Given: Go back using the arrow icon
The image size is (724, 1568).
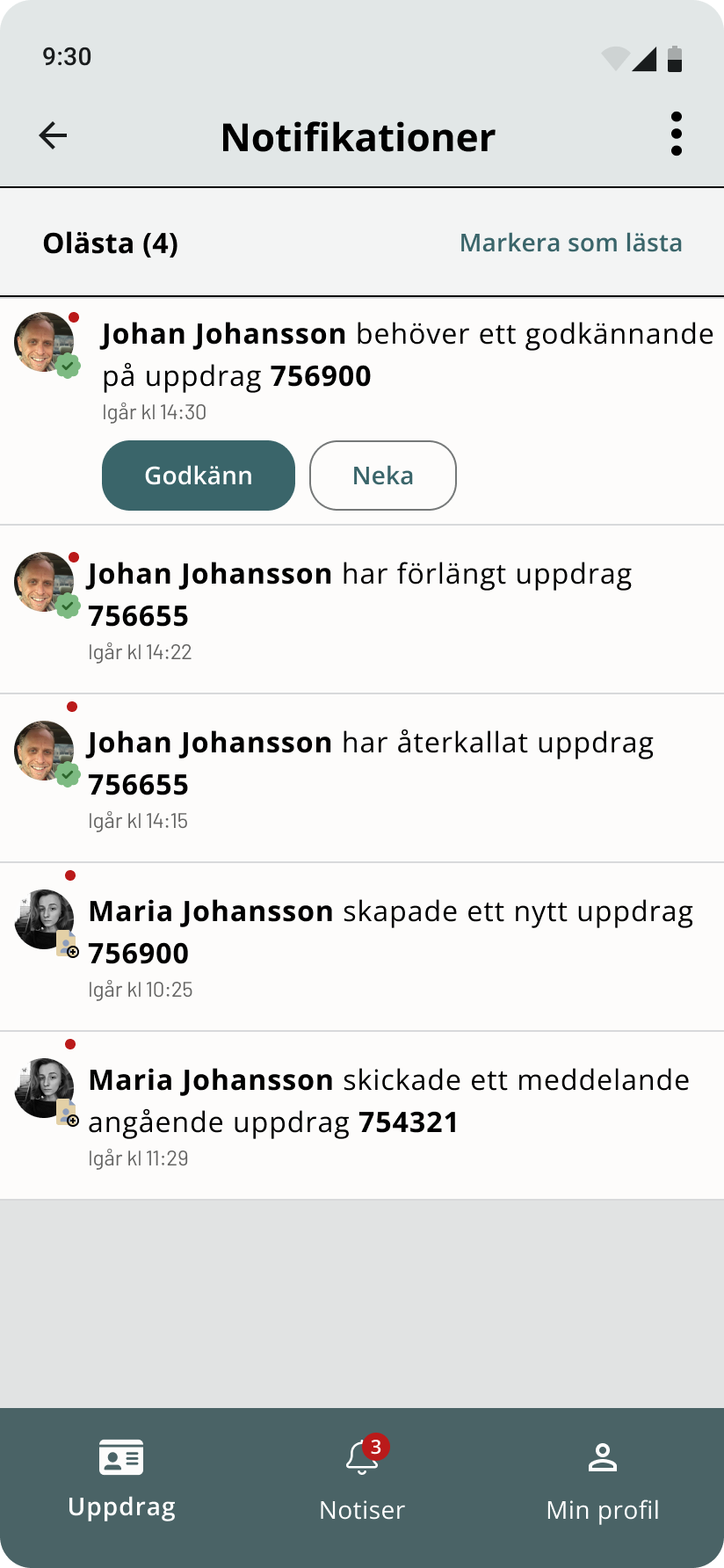Looking at the screenshot, I should click(x=54, y=135).
